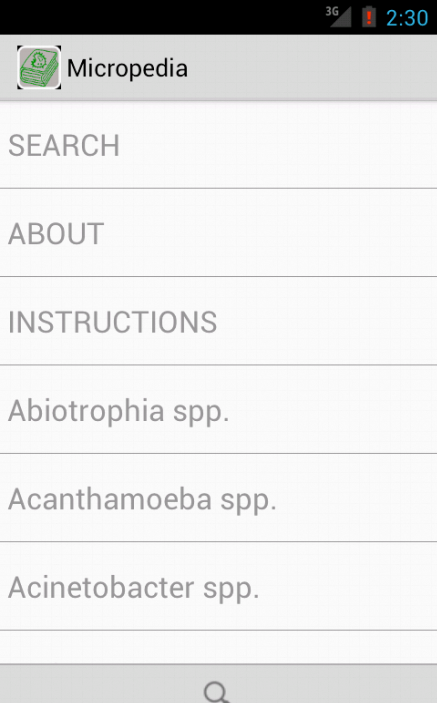Open the SEARCH list entry
The image size is (437, 703).
(x=218, y=145)
